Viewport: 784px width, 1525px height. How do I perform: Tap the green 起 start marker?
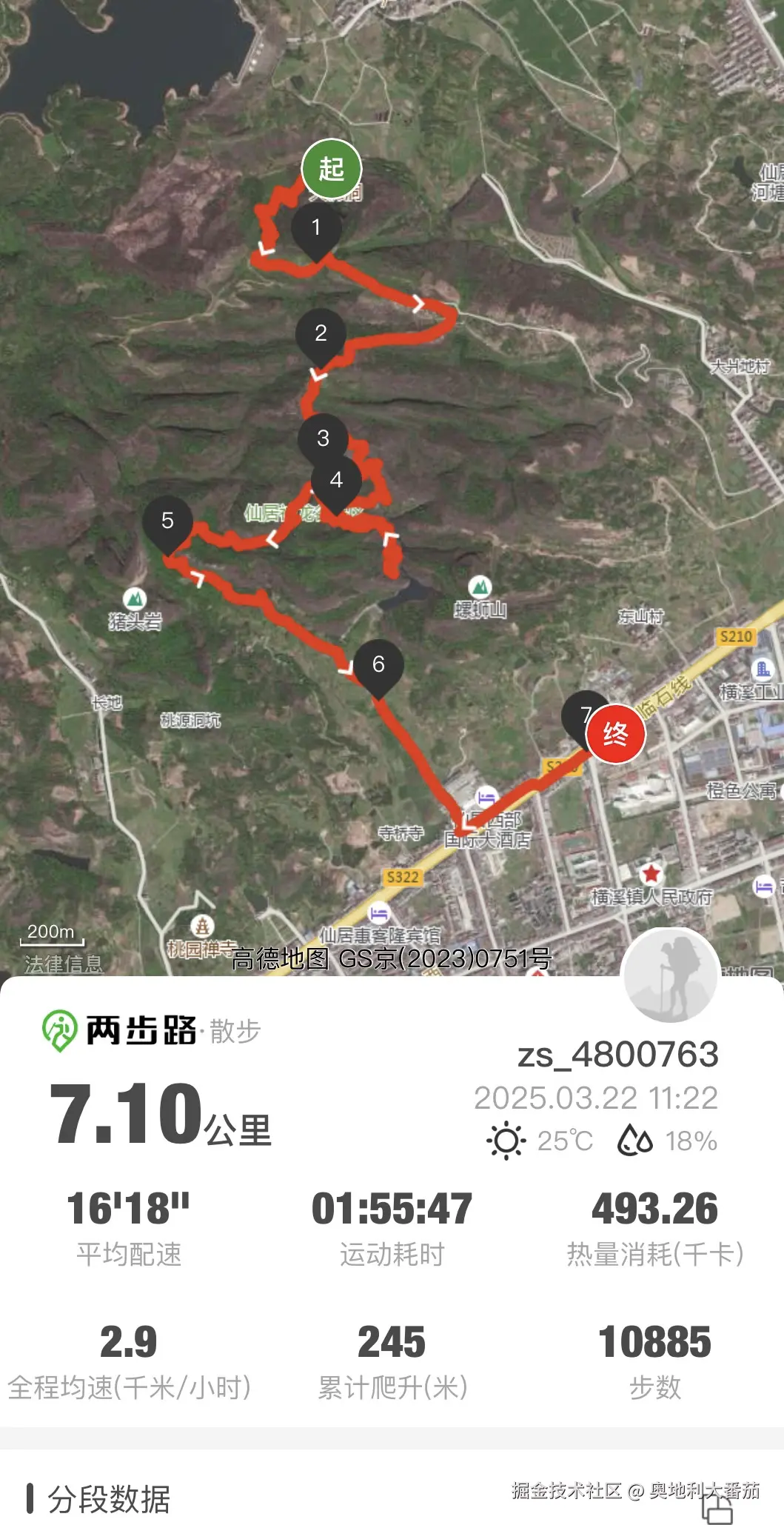[332, 169]
